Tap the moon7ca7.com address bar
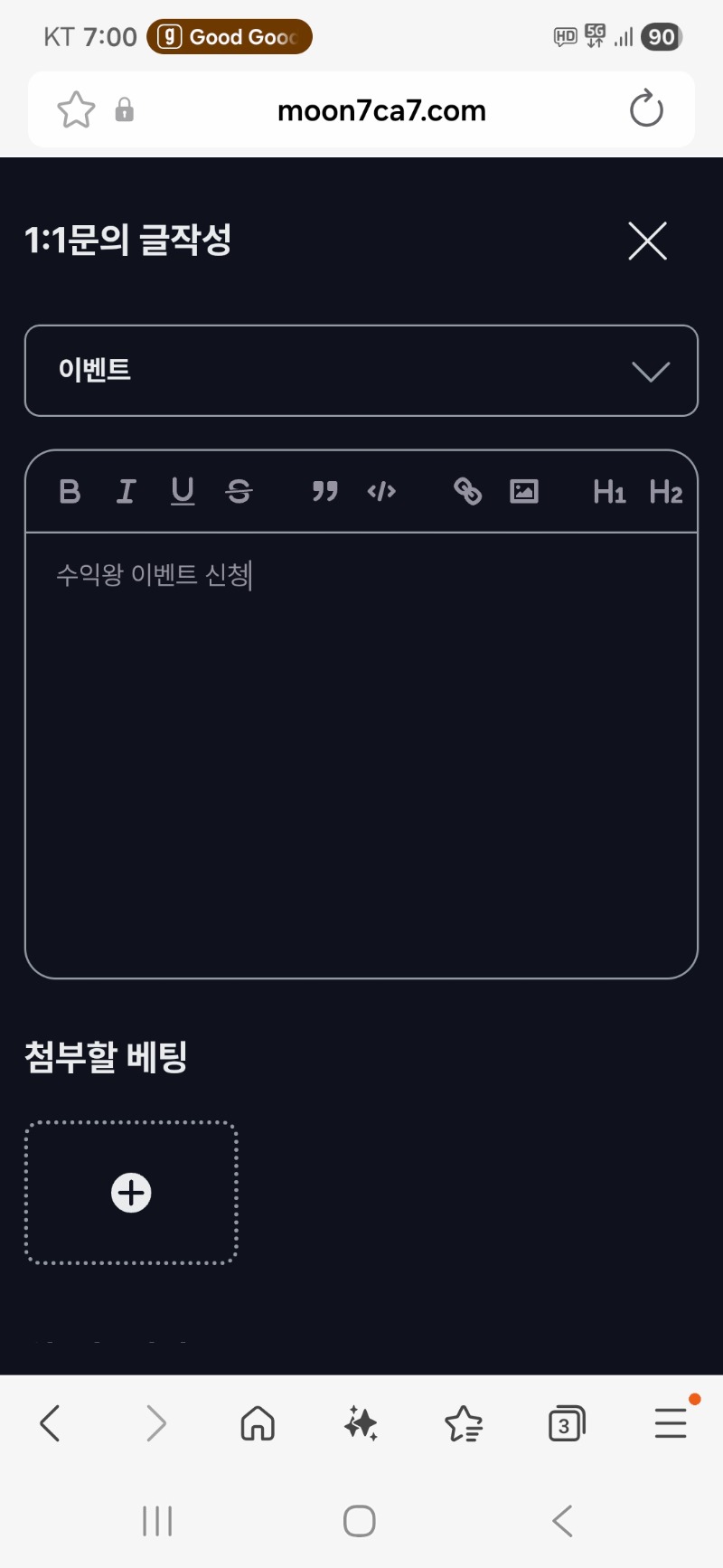This screenshot has height=1568, width=723. point(381,110)
